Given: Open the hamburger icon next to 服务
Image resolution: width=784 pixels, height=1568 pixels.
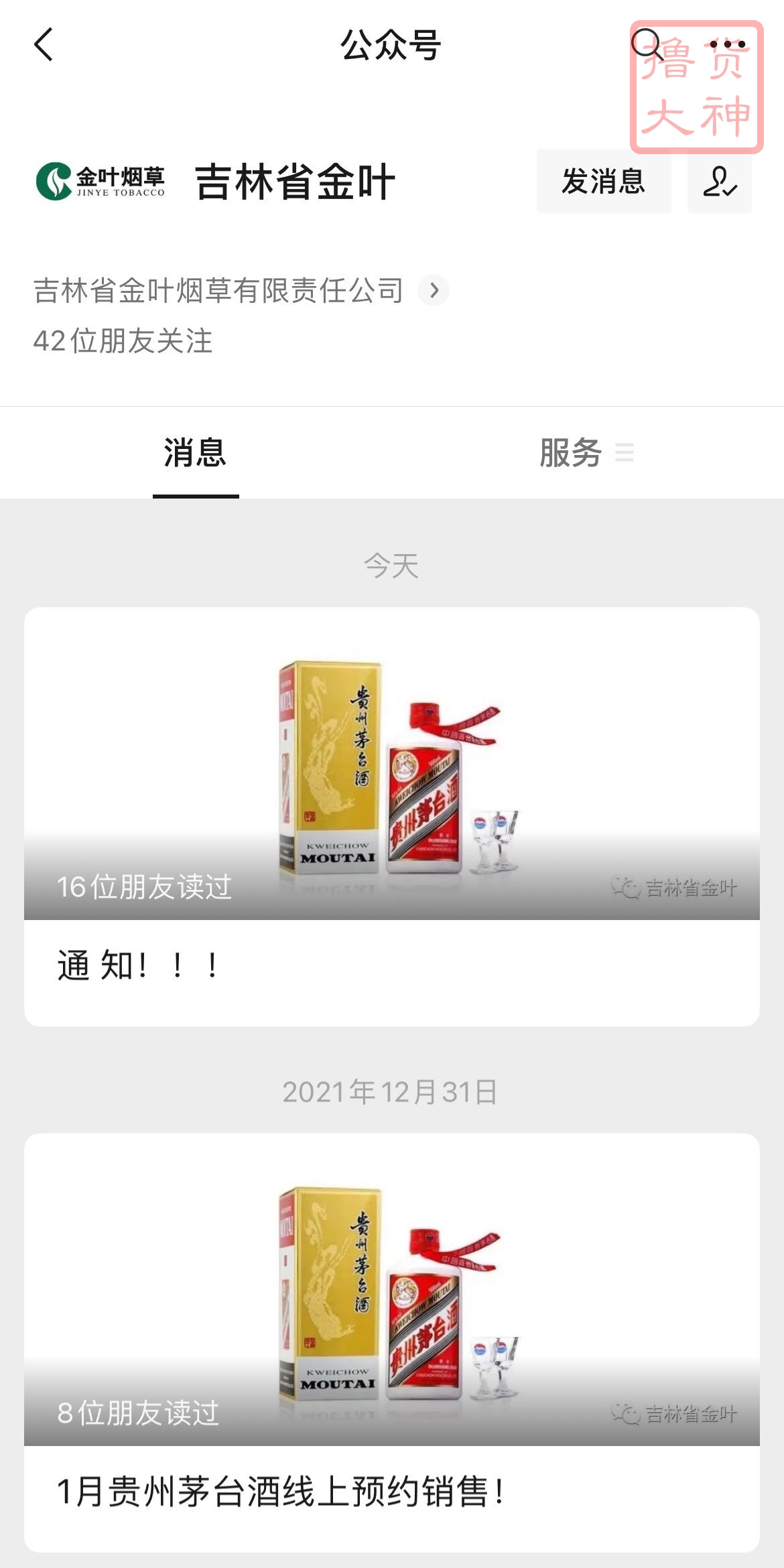Looking at the screenshot, I should 627,452.
